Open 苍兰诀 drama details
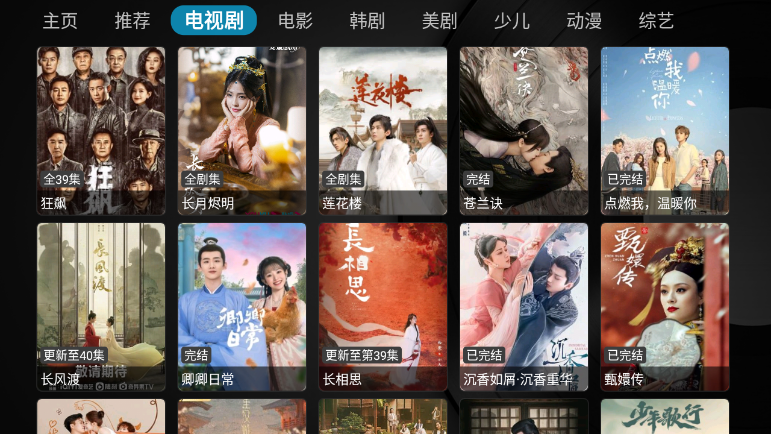The width and height of the screenshot is (771, 434). (x=524, y=130)
